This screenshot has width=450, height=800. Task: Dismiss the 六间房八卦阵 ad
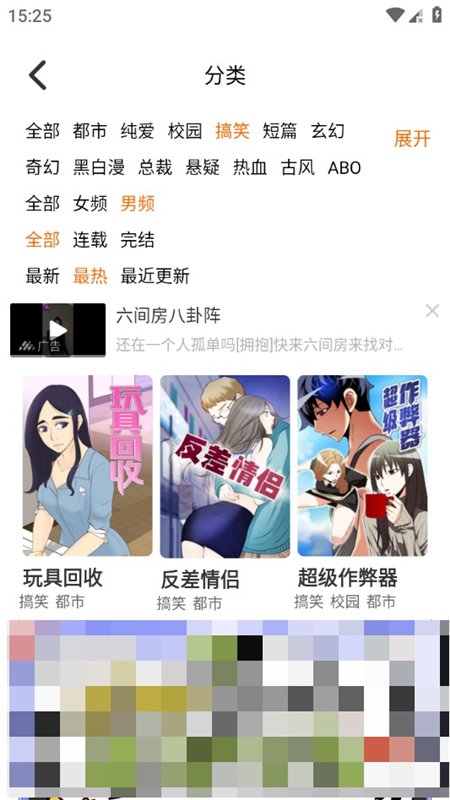tap(432, 311)
